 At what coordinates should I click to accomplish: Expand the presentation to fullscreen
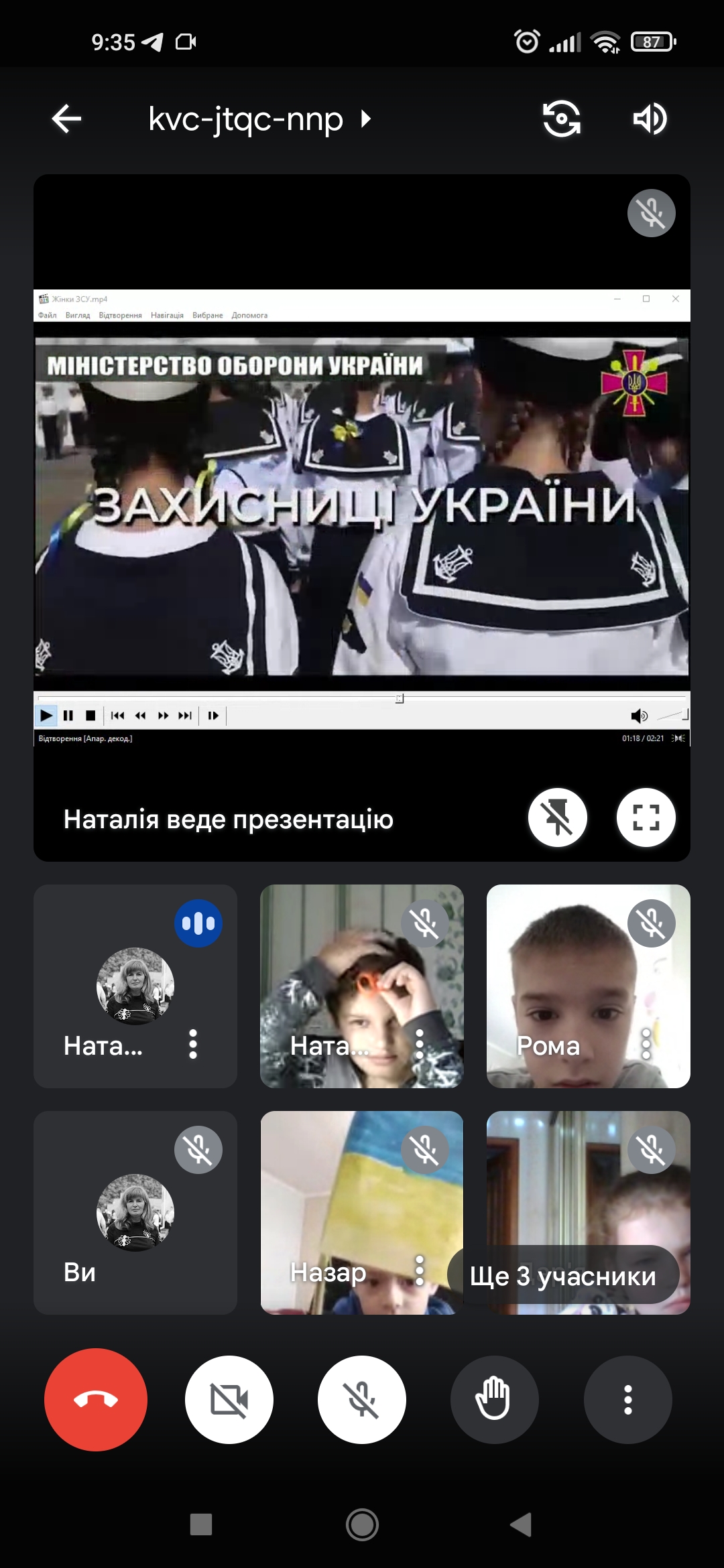click(x=646, y=818)
